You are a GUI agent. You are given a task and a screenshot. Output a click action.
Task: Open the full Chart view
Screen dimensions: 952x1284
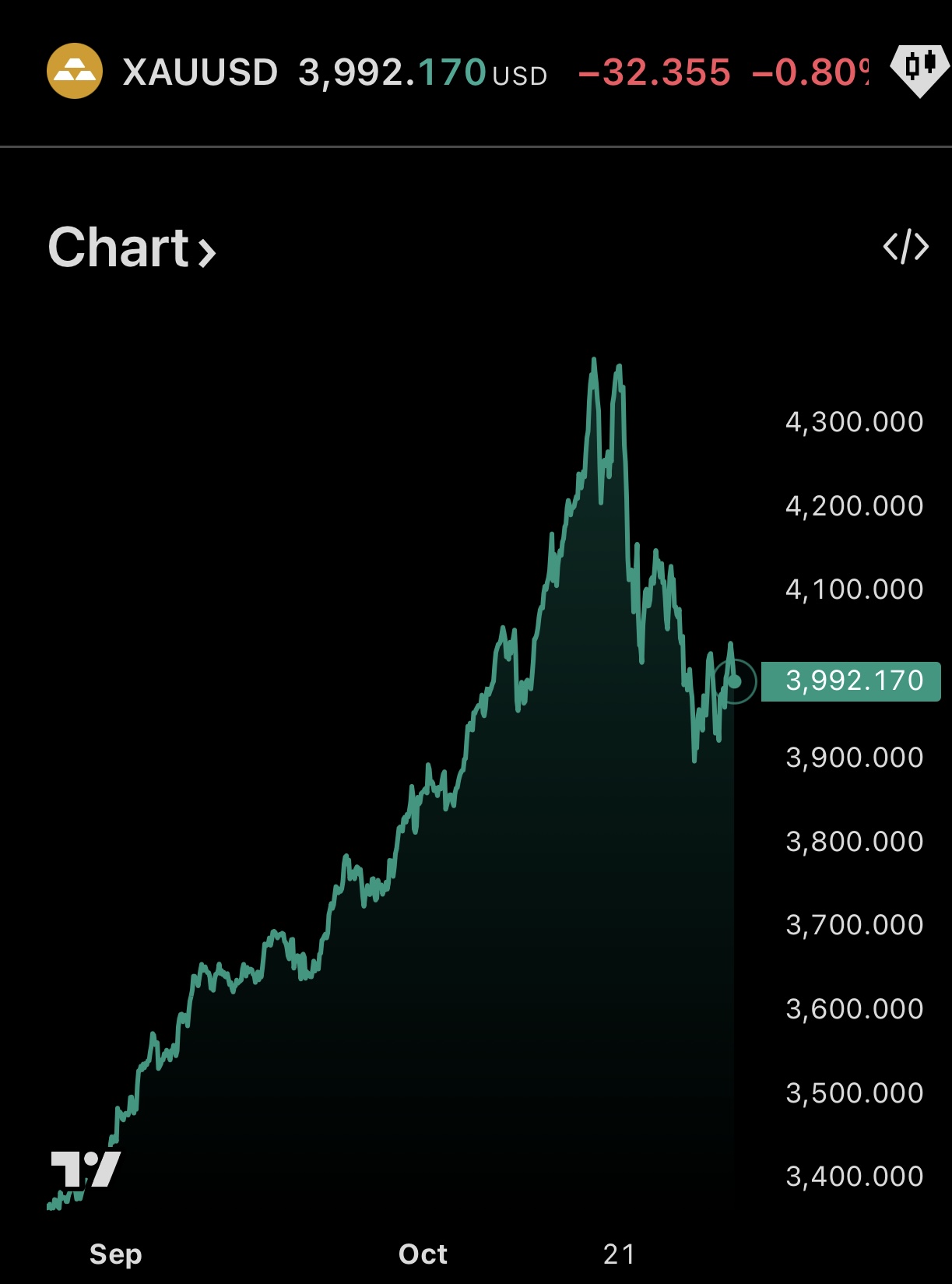click(x=131, y=248)
